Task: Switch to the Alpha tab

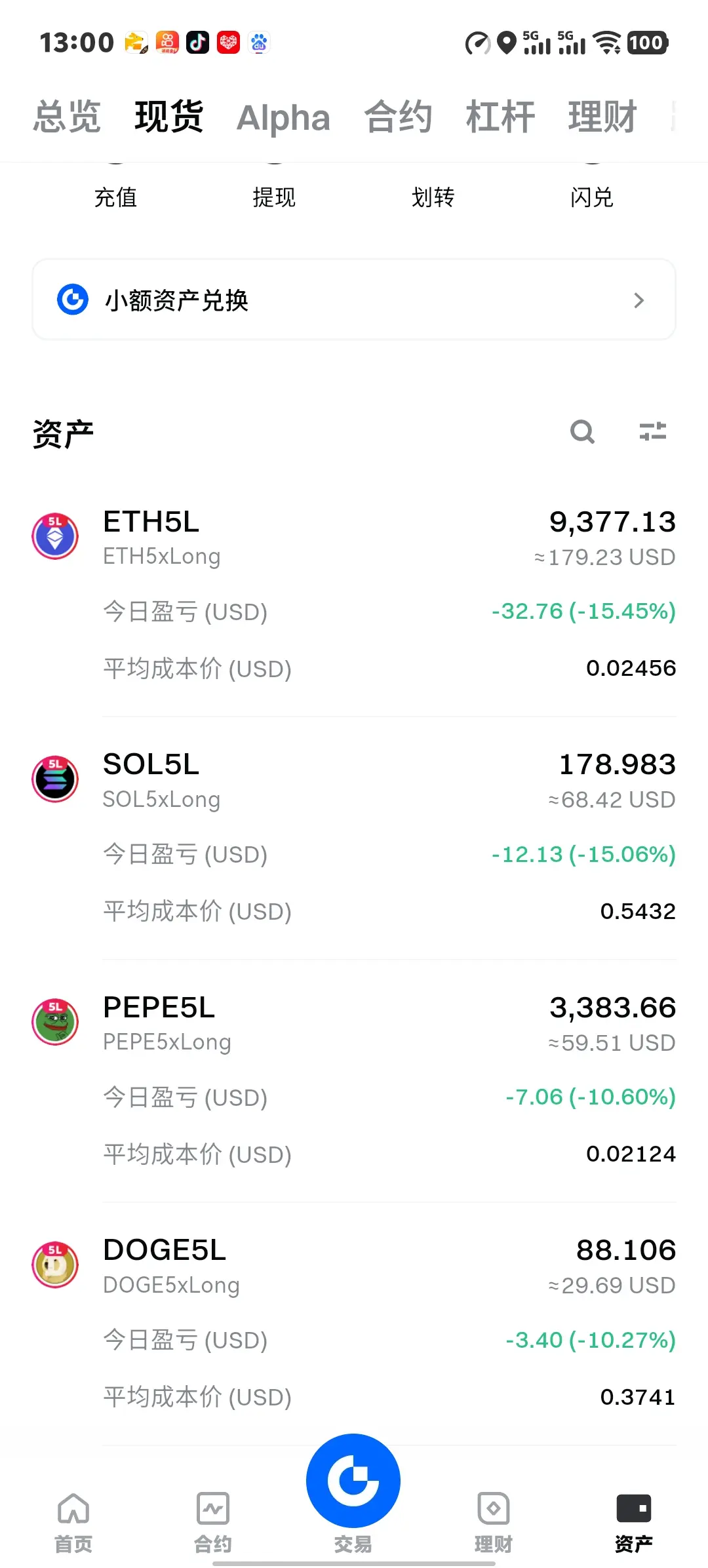Action: 283,118
